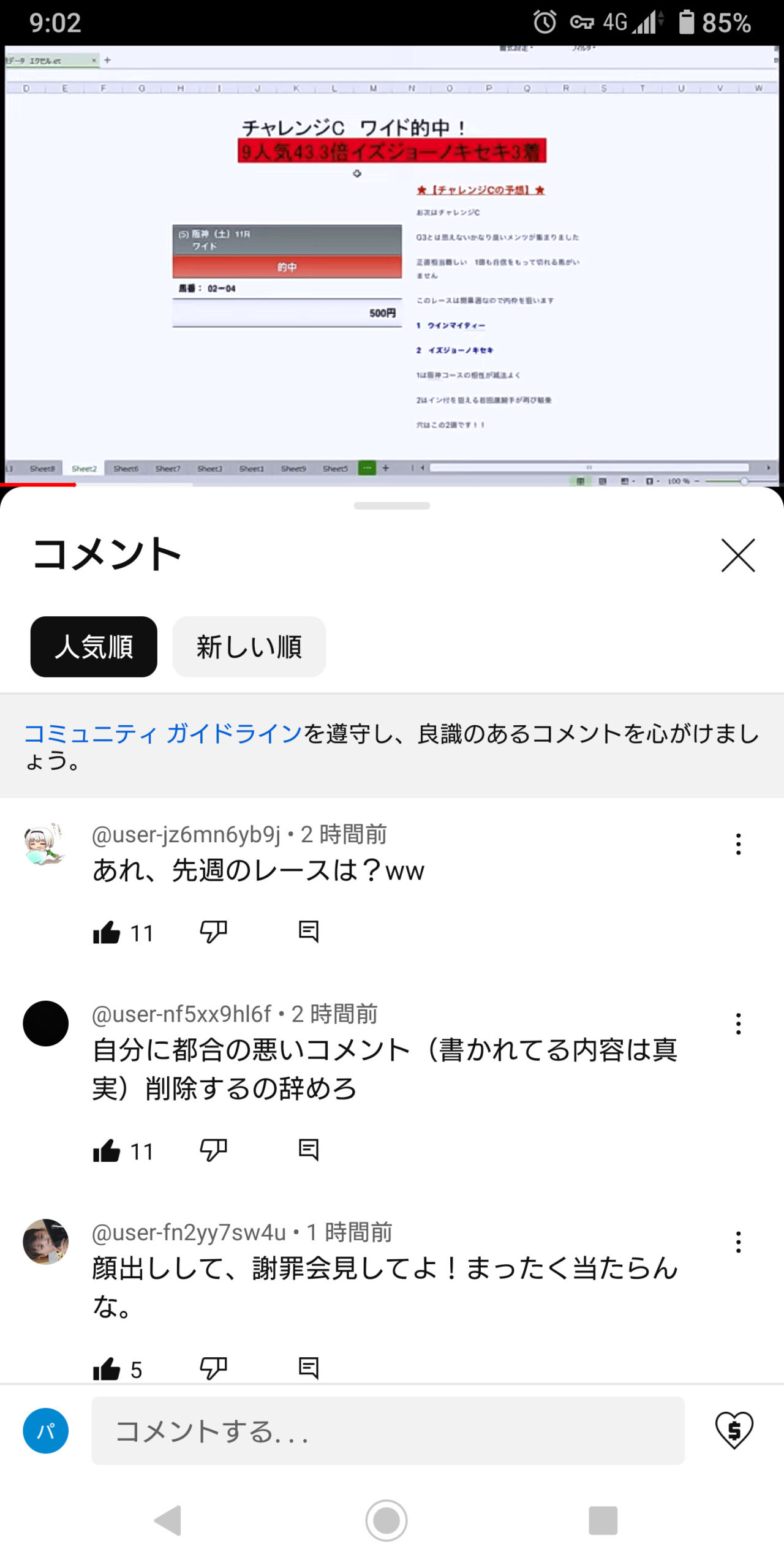This screenshot has height=1568, width=784.
Task: Open overflow menu for @user-nf5xx9hl6f's comment
Action: tap(738, 1023)
